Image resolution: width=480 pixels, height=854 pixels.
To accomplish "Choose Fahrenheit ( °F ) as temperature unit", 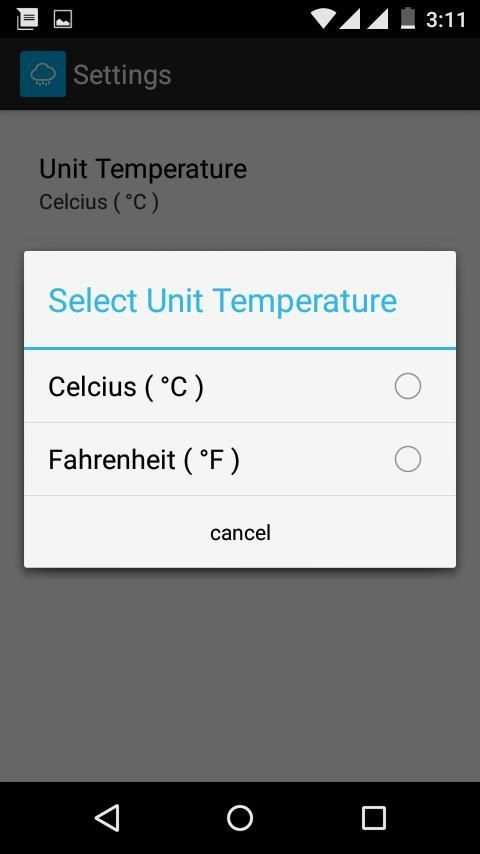I will click(240, 459).
